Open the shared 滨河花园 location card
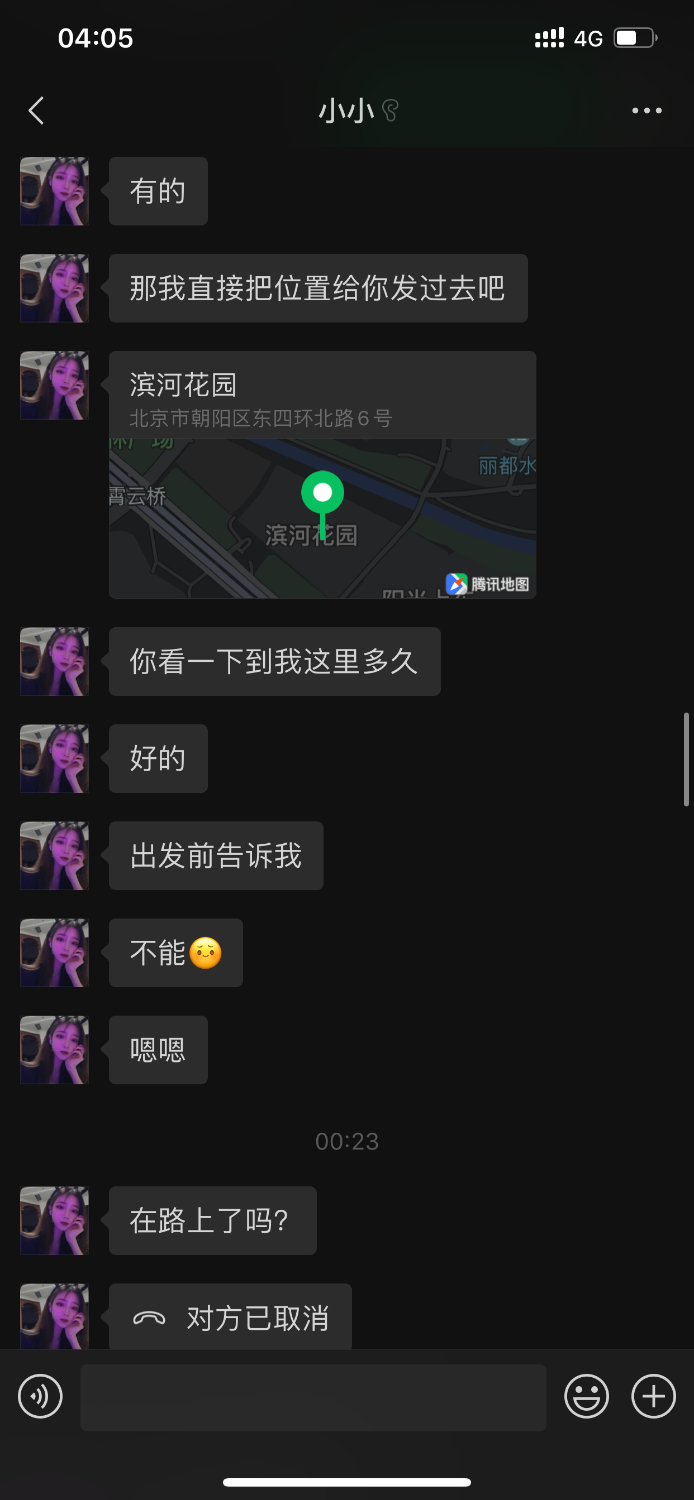This screenshot has height=1500, width=694. (x=322, y=475)
